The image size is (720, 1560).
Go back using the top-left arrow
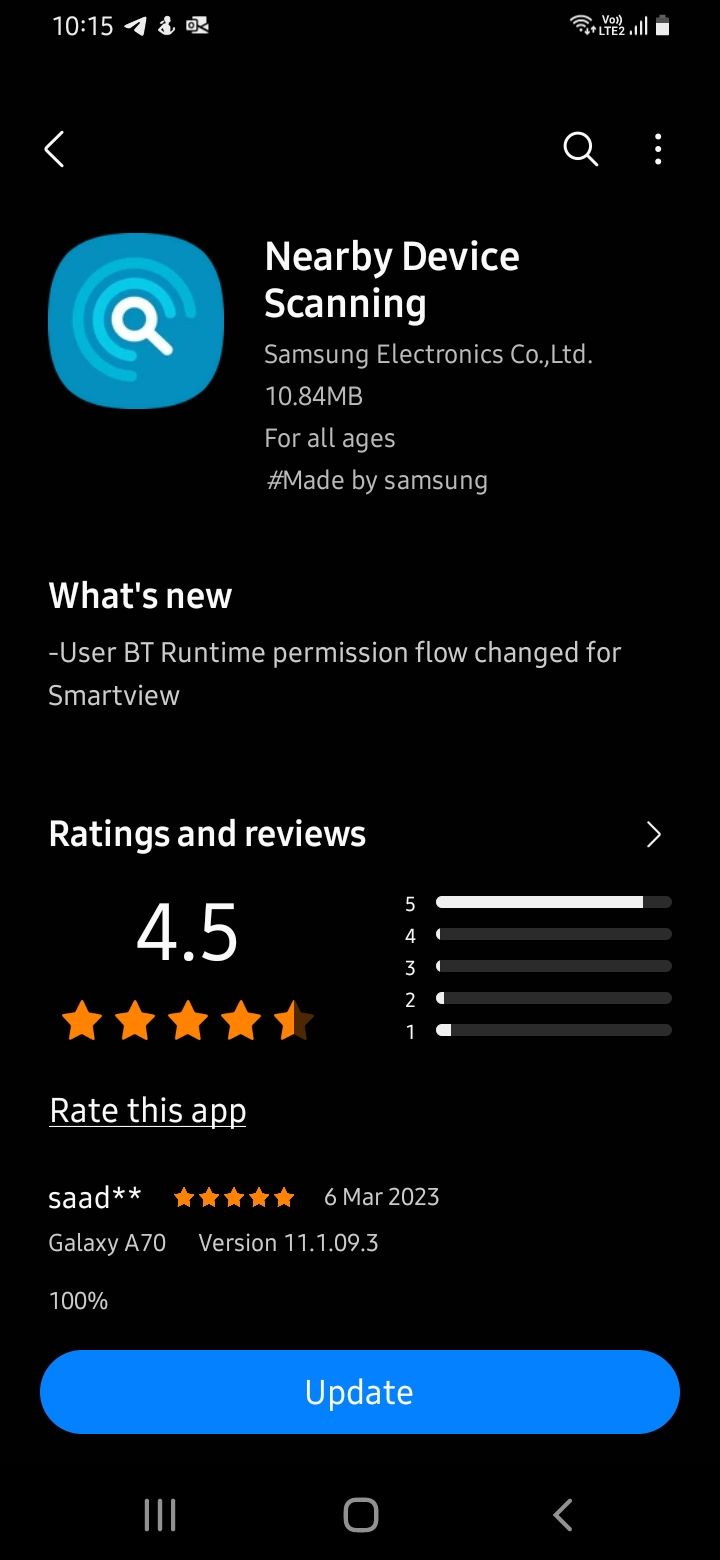pos(54,149)
